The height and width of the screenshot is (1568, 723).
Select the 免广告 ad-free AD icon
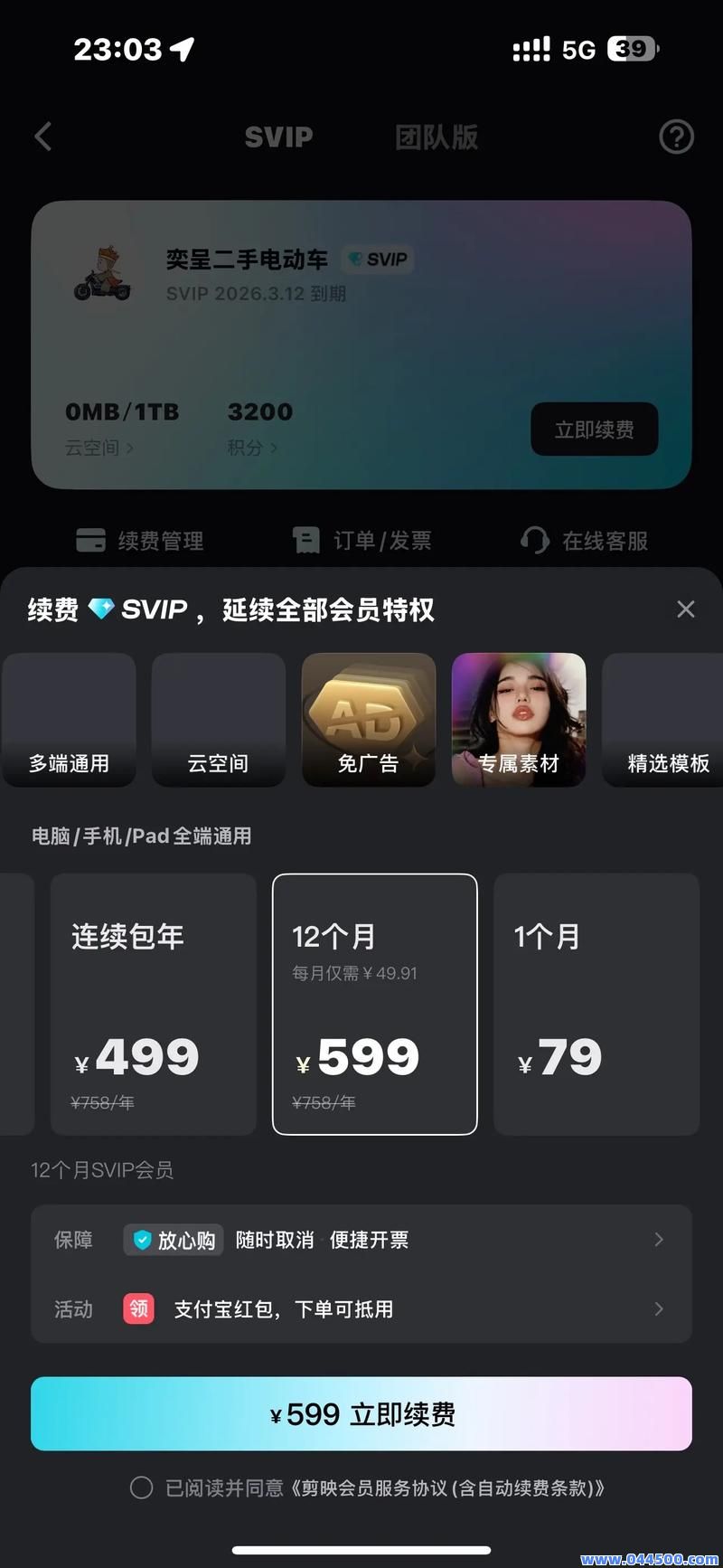(x=368, y=720)
